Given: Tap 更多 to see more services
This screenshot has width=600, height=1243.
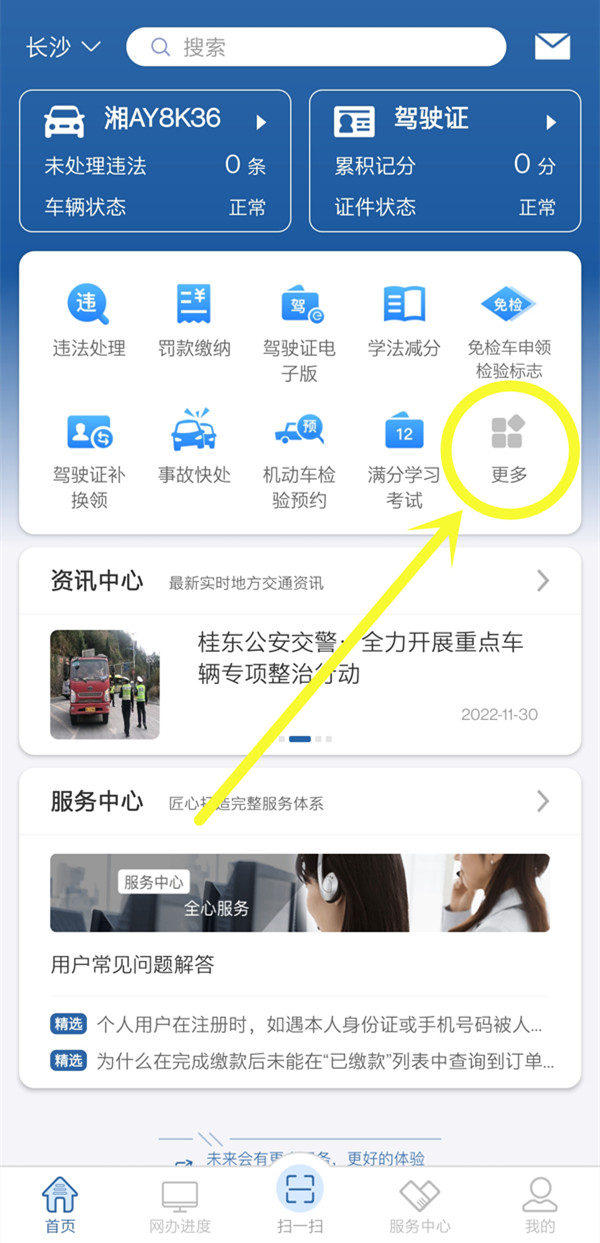Looking at the screenshot, I should (509, 448).
